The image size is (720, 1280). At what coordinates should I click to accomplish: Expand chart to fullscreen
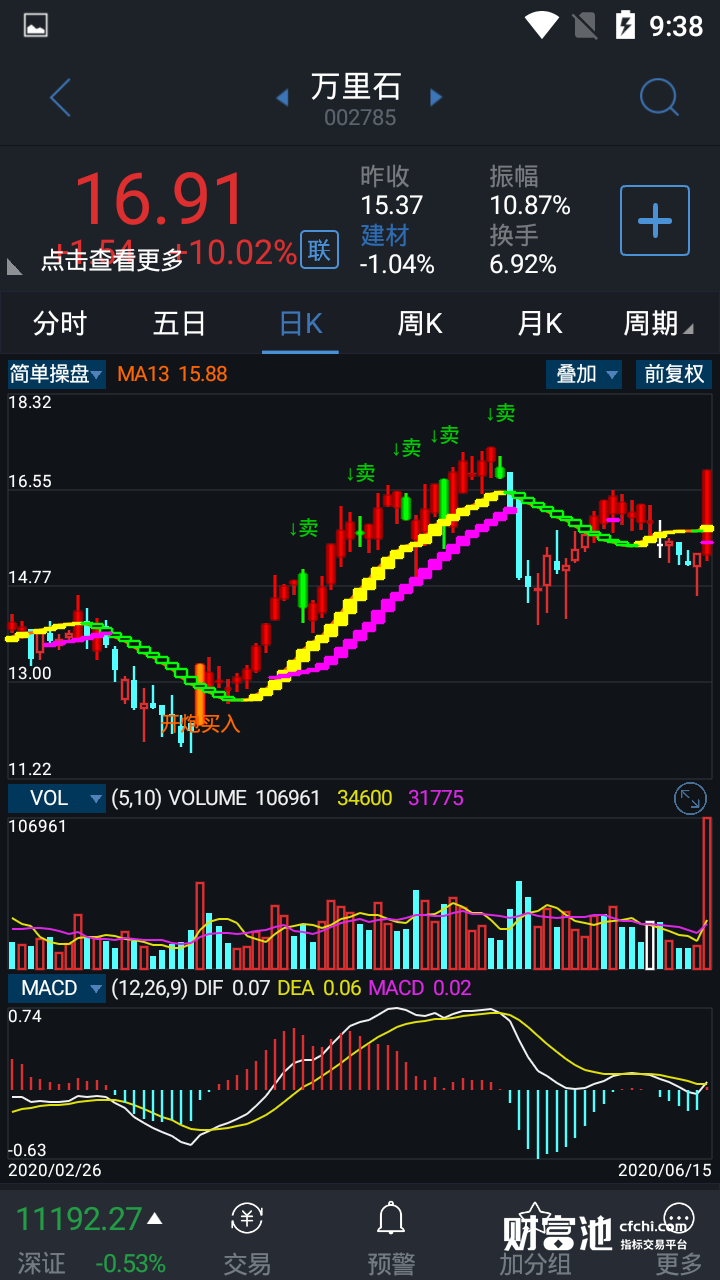(690, 798)
